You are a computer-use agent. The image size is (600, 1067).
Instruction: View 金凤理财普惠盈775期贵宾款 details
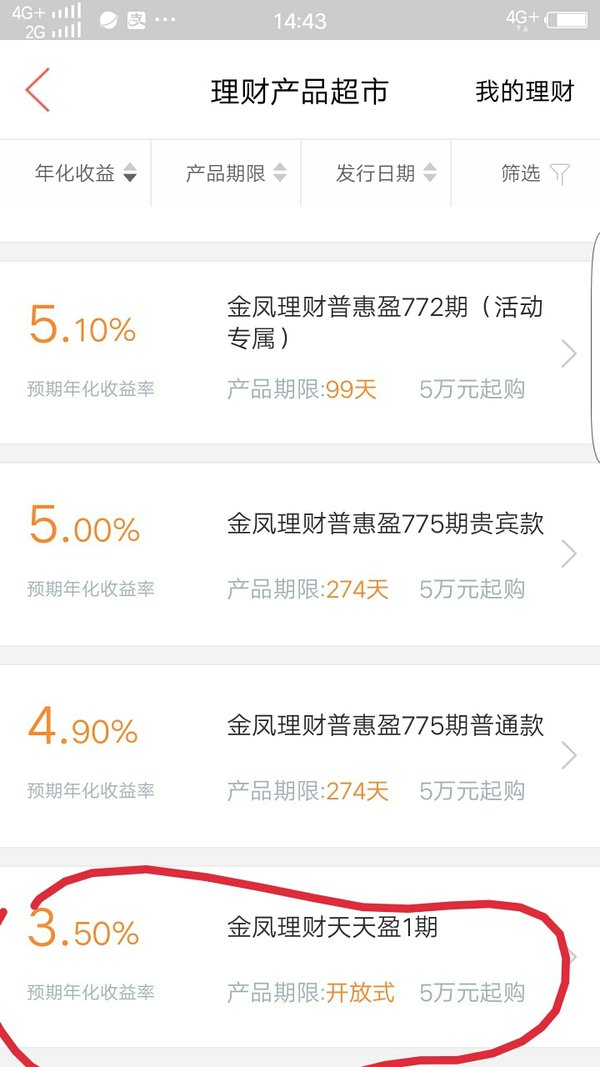pos(300,554)
